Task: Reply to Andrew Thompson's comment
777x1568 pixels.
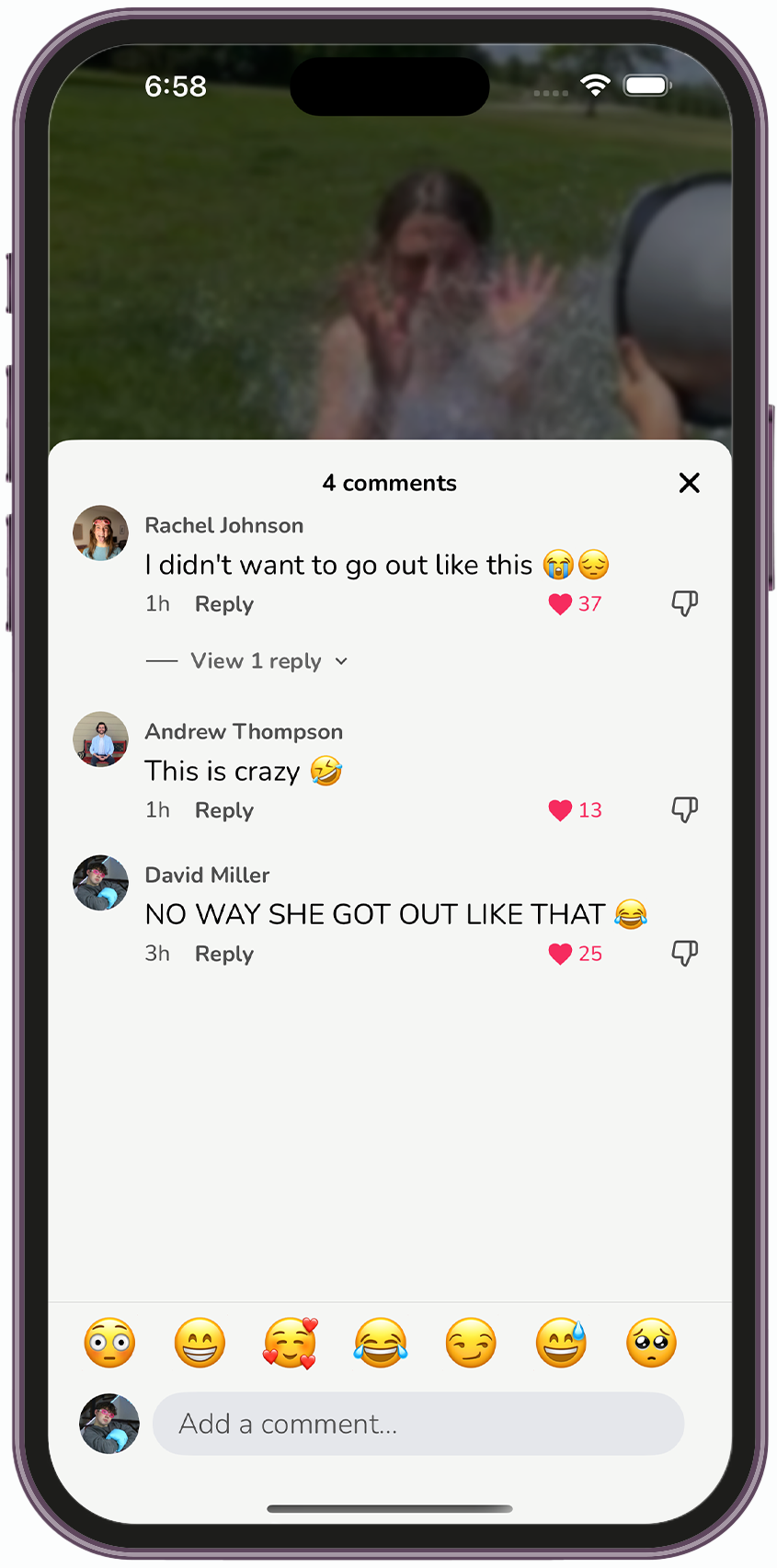Action: point(223,810)
